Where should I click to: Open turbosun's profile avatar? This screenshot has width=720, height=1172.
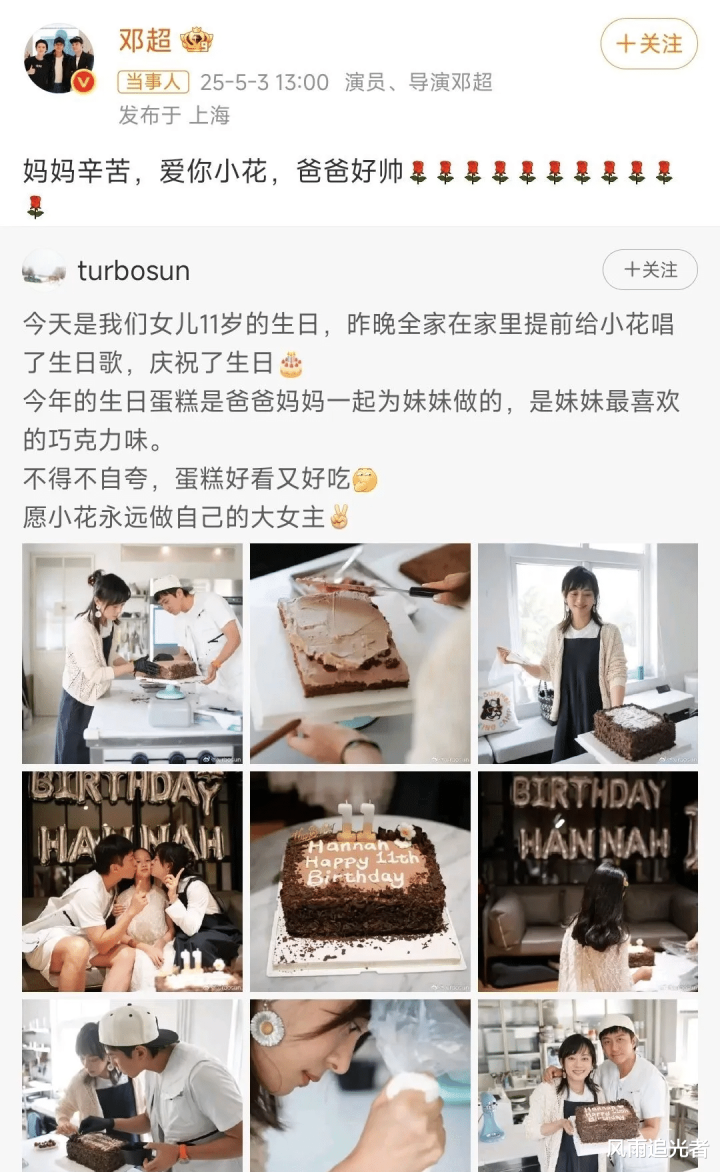tap(44, 270)
